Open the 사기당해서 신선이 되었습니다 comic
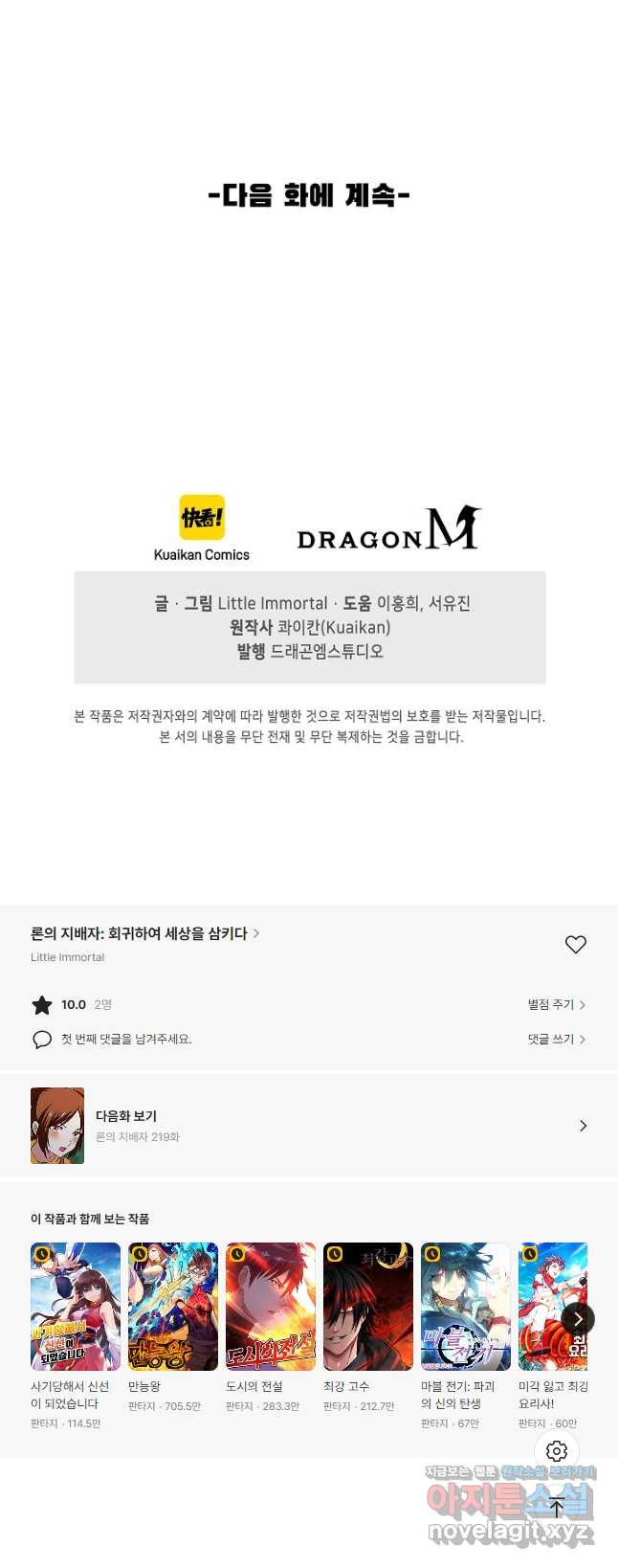The width and height of the screenshot is (618, 1568). (76, 1307)
